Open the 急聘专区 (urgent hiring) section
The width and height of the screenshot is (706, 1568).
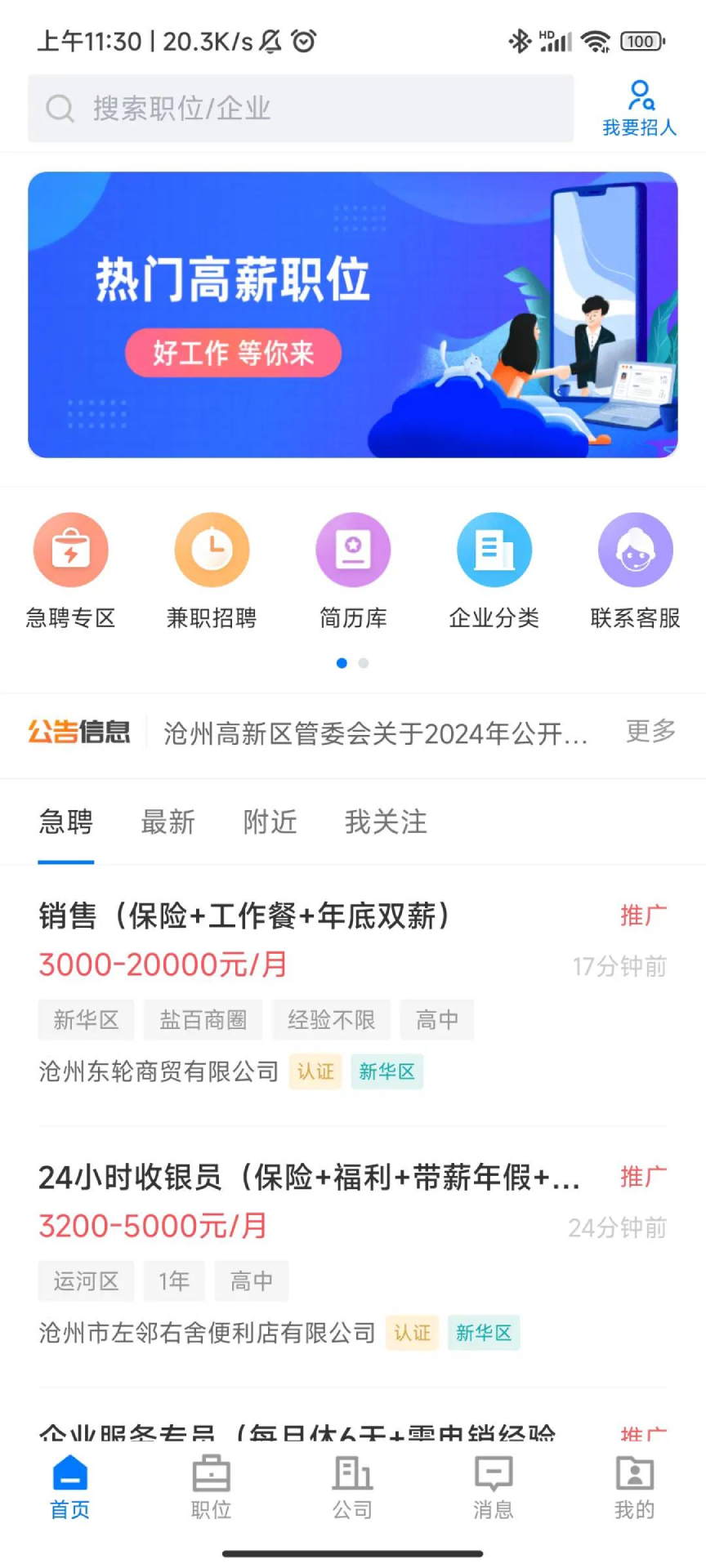point(70,570)
